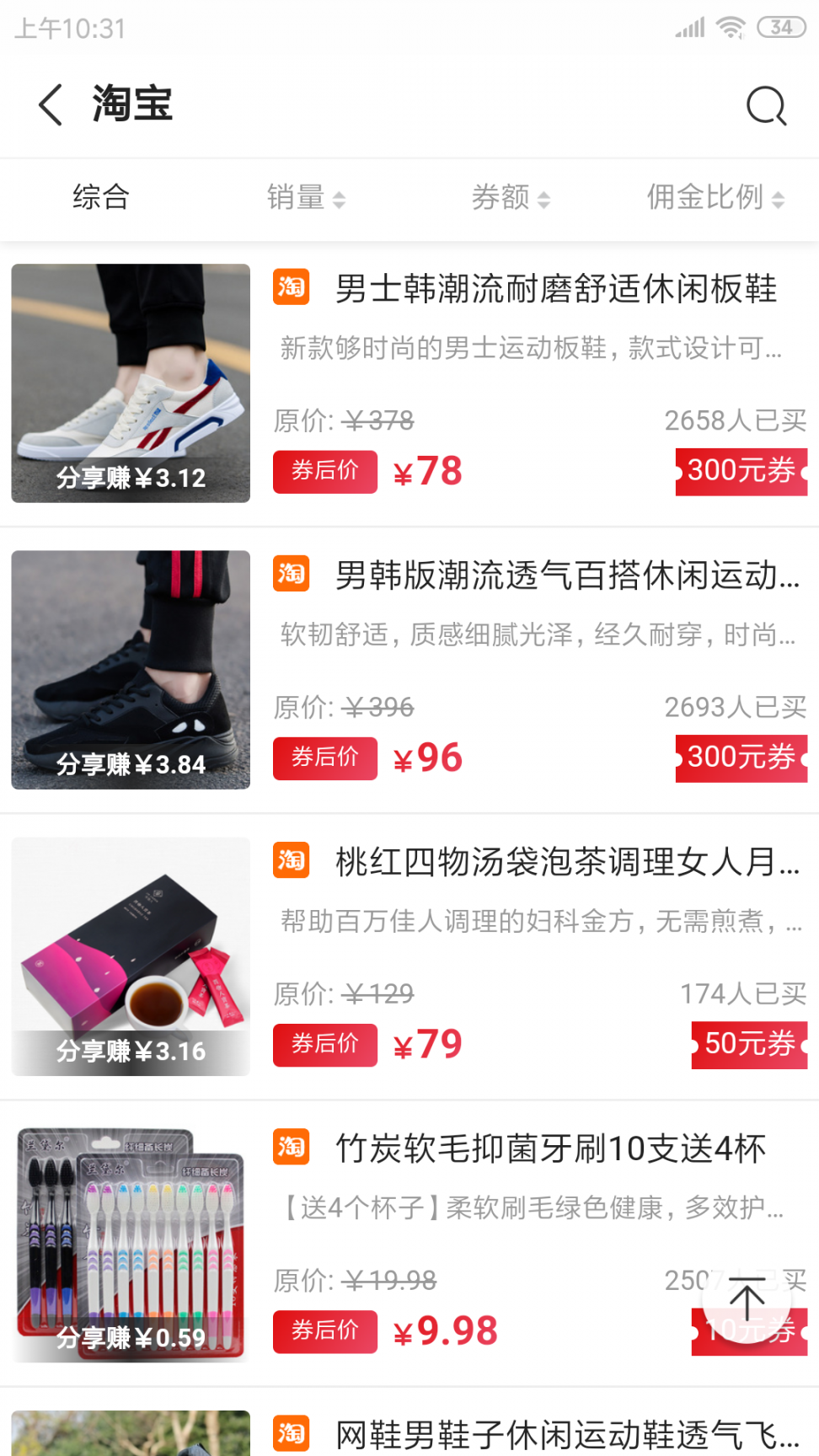Open the search magnifier icon

point(766,106)
